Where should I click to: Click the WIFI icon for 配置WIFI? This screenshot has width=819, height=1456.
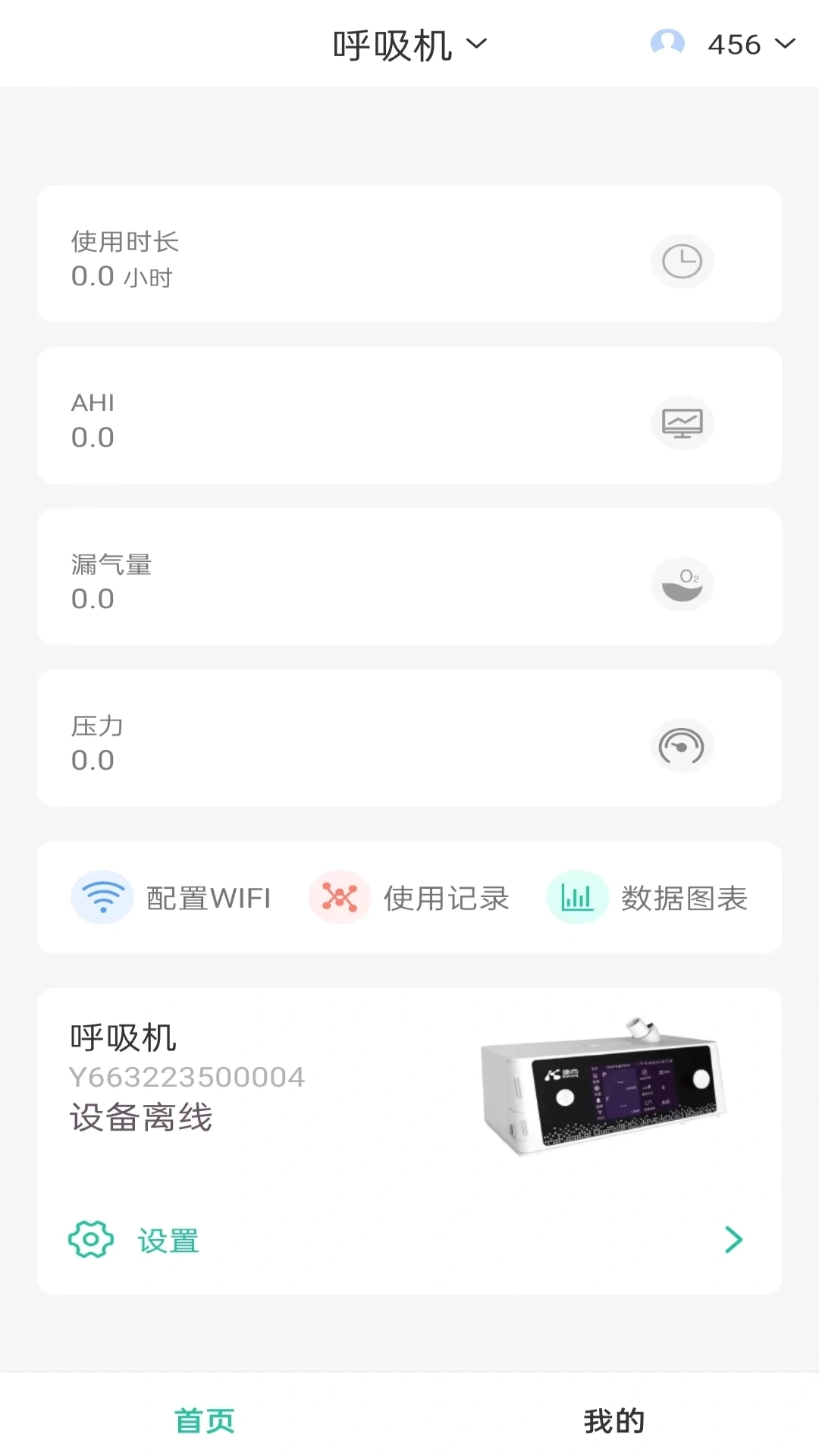pos(102,896)
